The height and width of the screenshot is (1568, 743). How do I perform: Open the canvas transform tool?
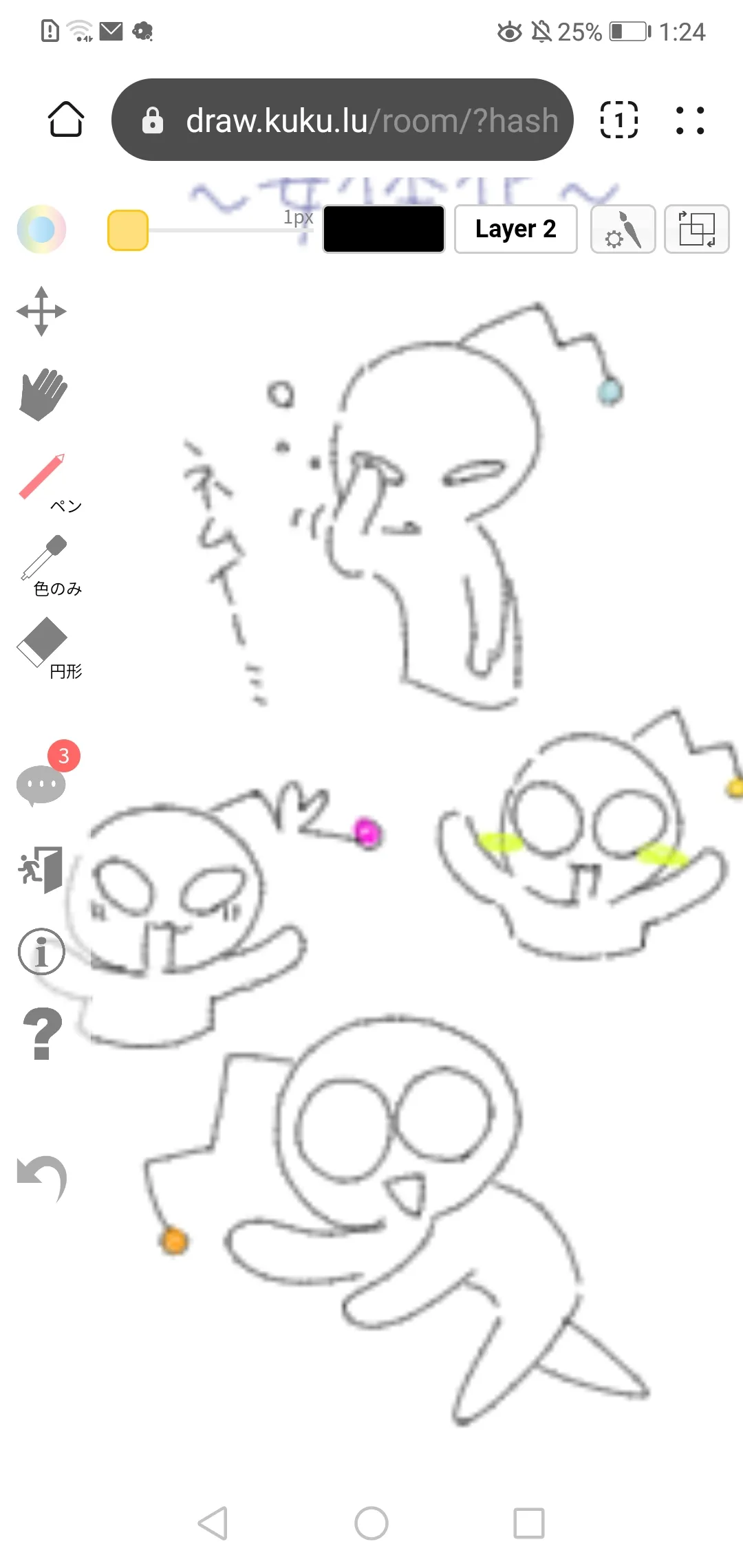(696, 229)
